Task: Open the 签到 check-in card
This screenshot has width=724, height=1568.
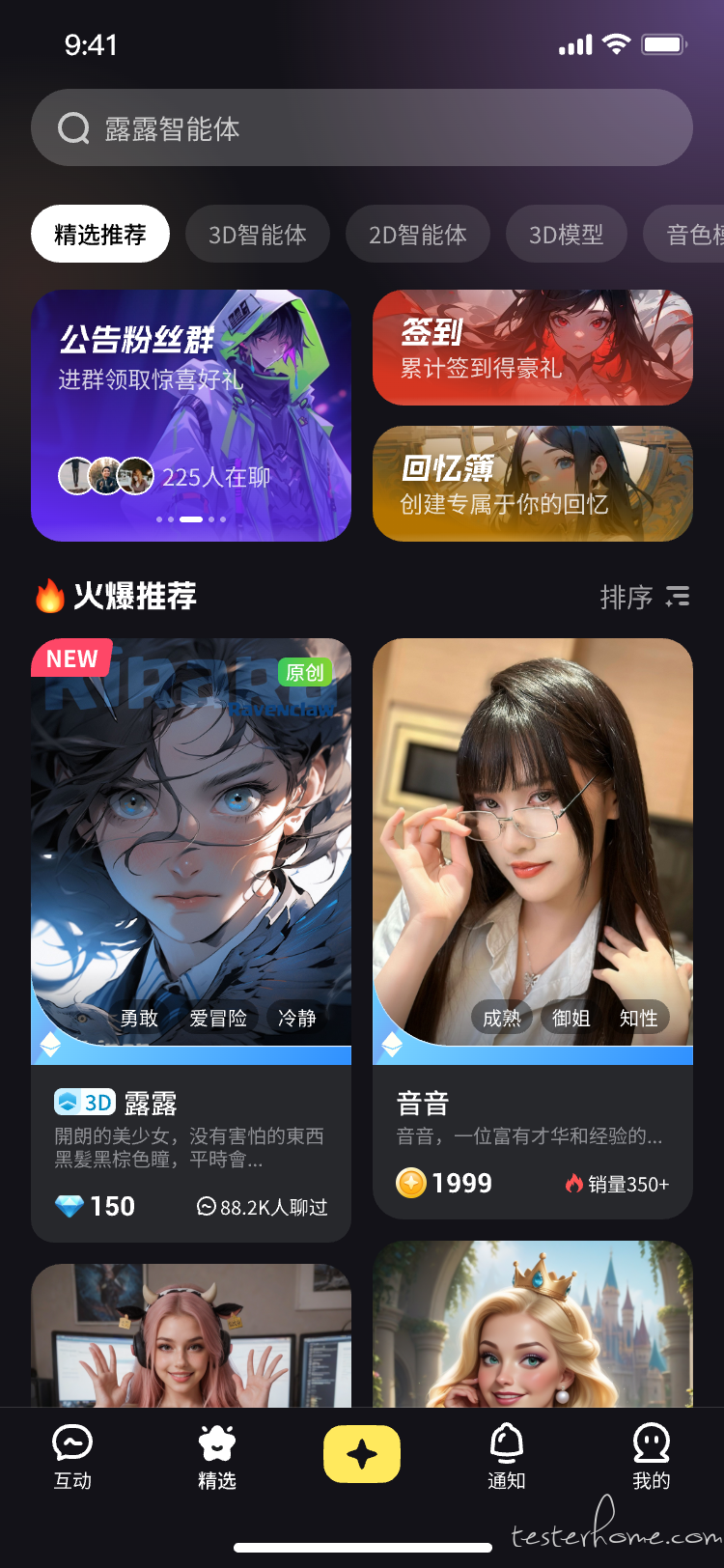Action: [x=533, y=348]
